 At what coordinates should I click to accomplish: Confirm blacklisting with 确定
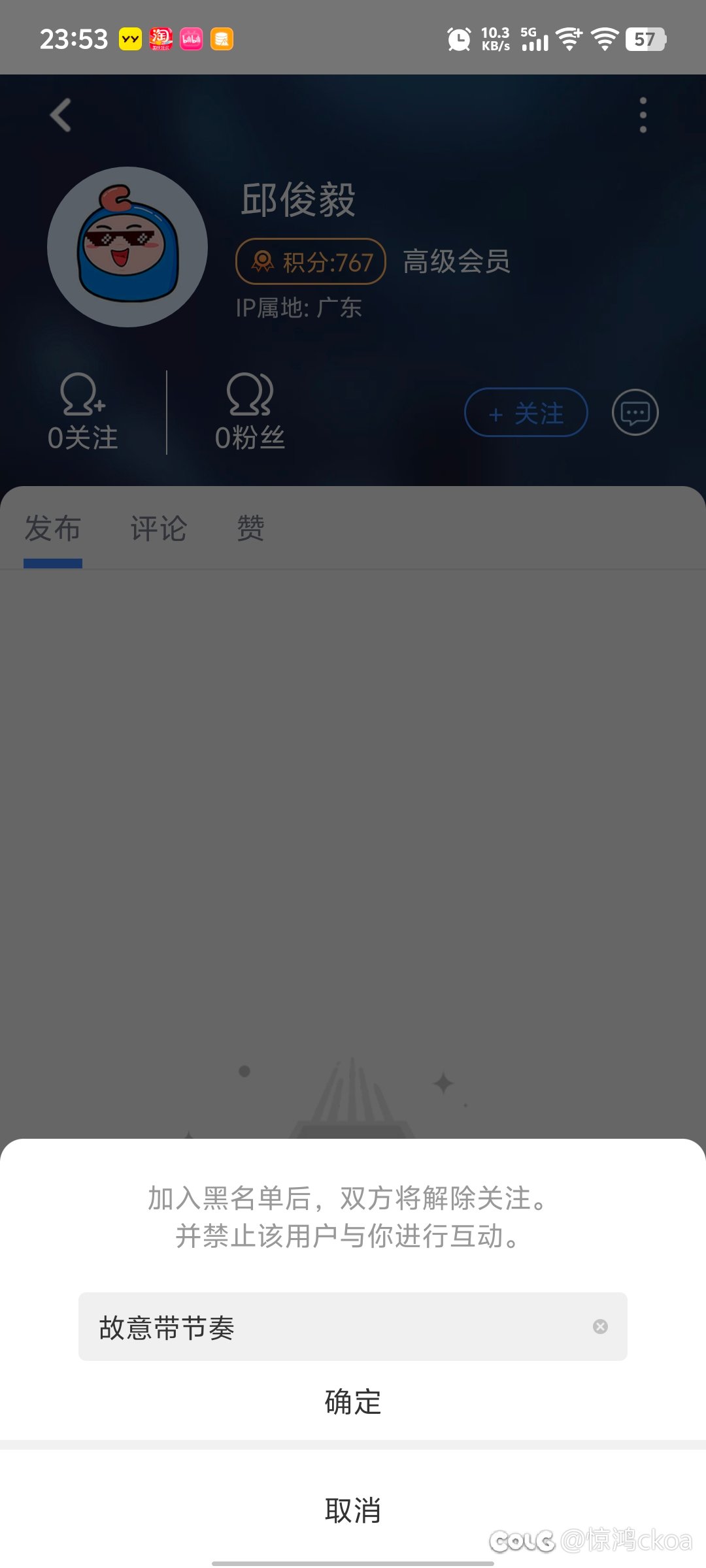[353, 1402]
